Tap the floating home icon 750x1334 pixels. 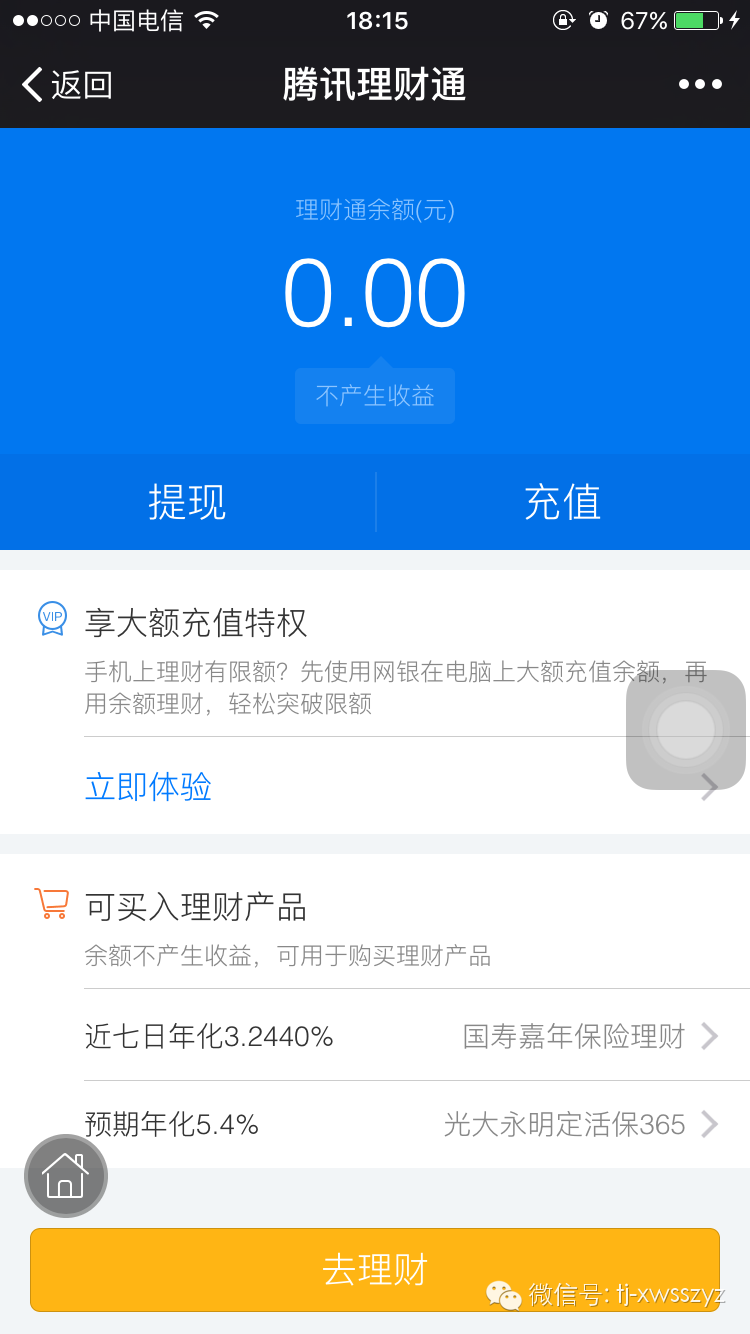coord(66,1176)
